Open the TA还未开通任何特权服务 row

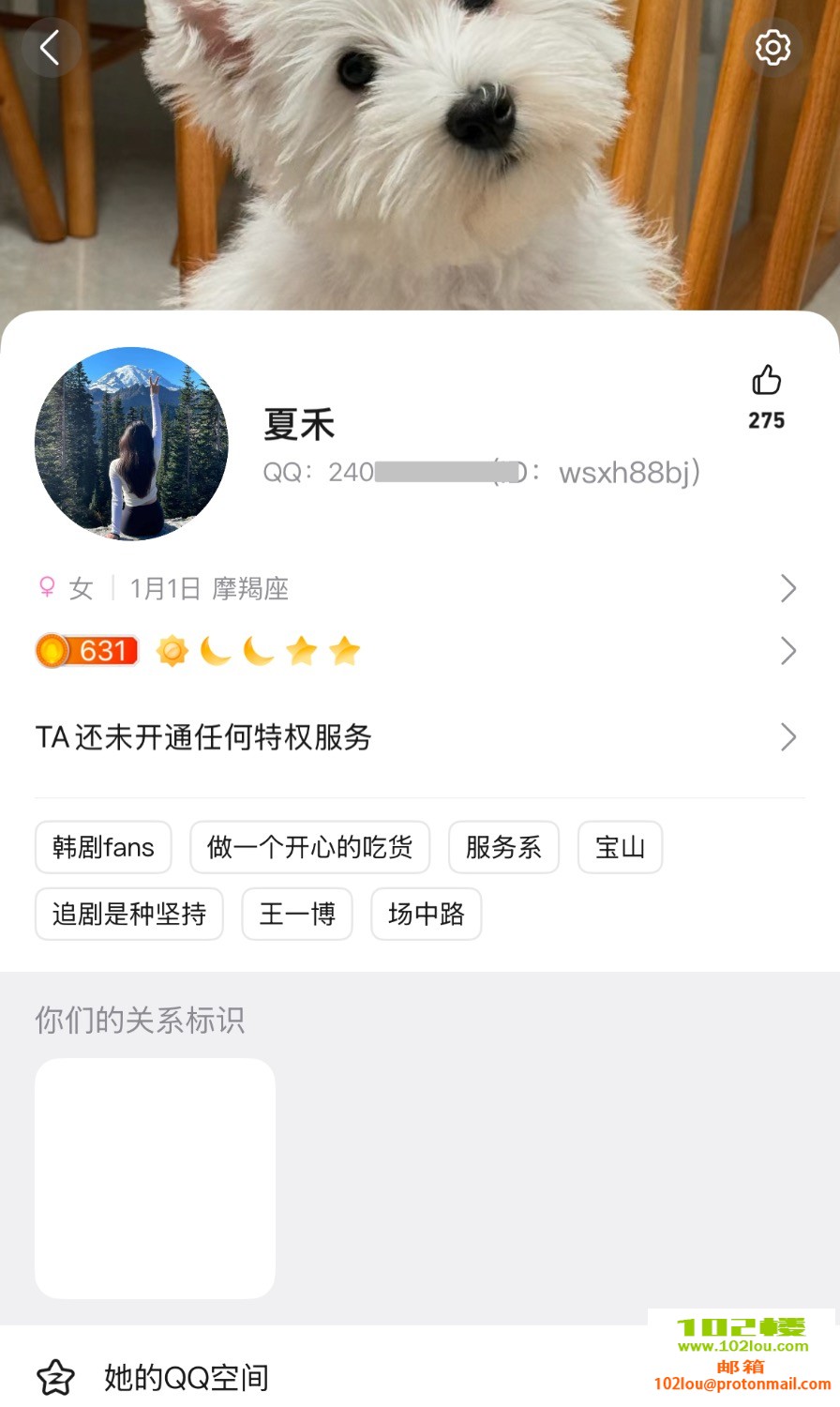[x=419, y=737]
